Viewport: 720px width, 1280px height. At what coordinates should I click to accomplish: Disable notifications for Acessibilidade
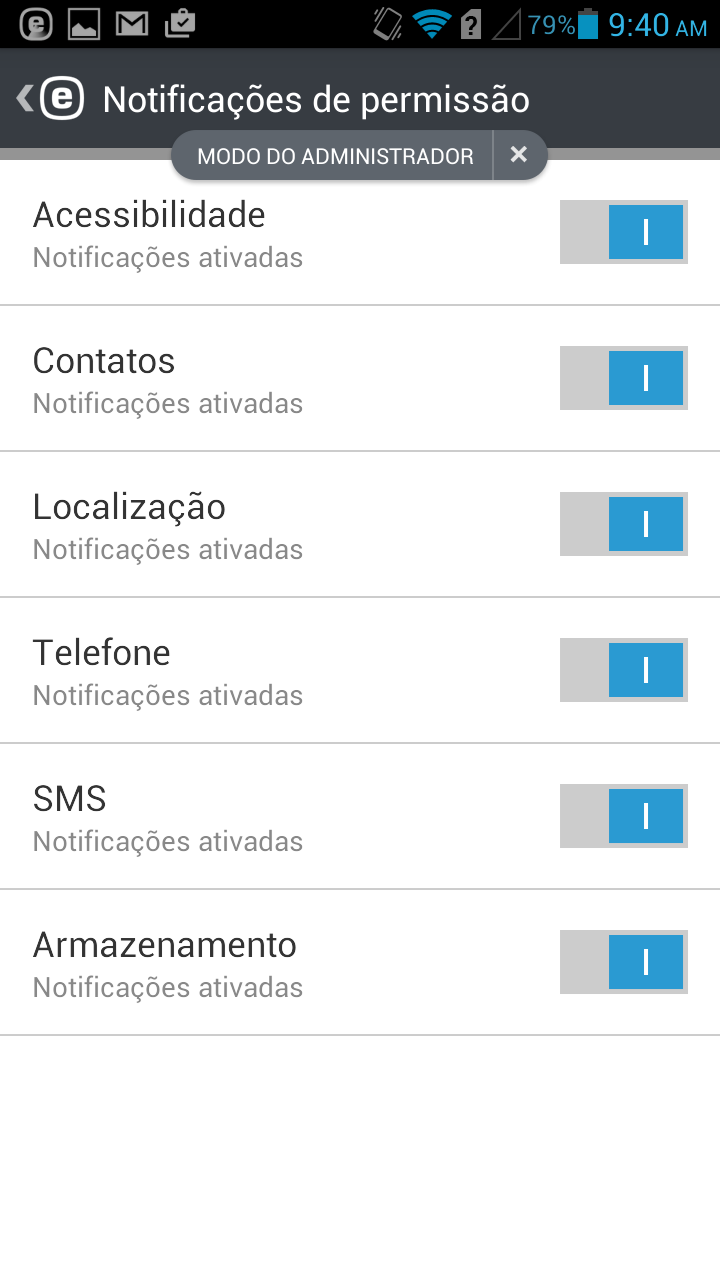(x=623, y=232)
